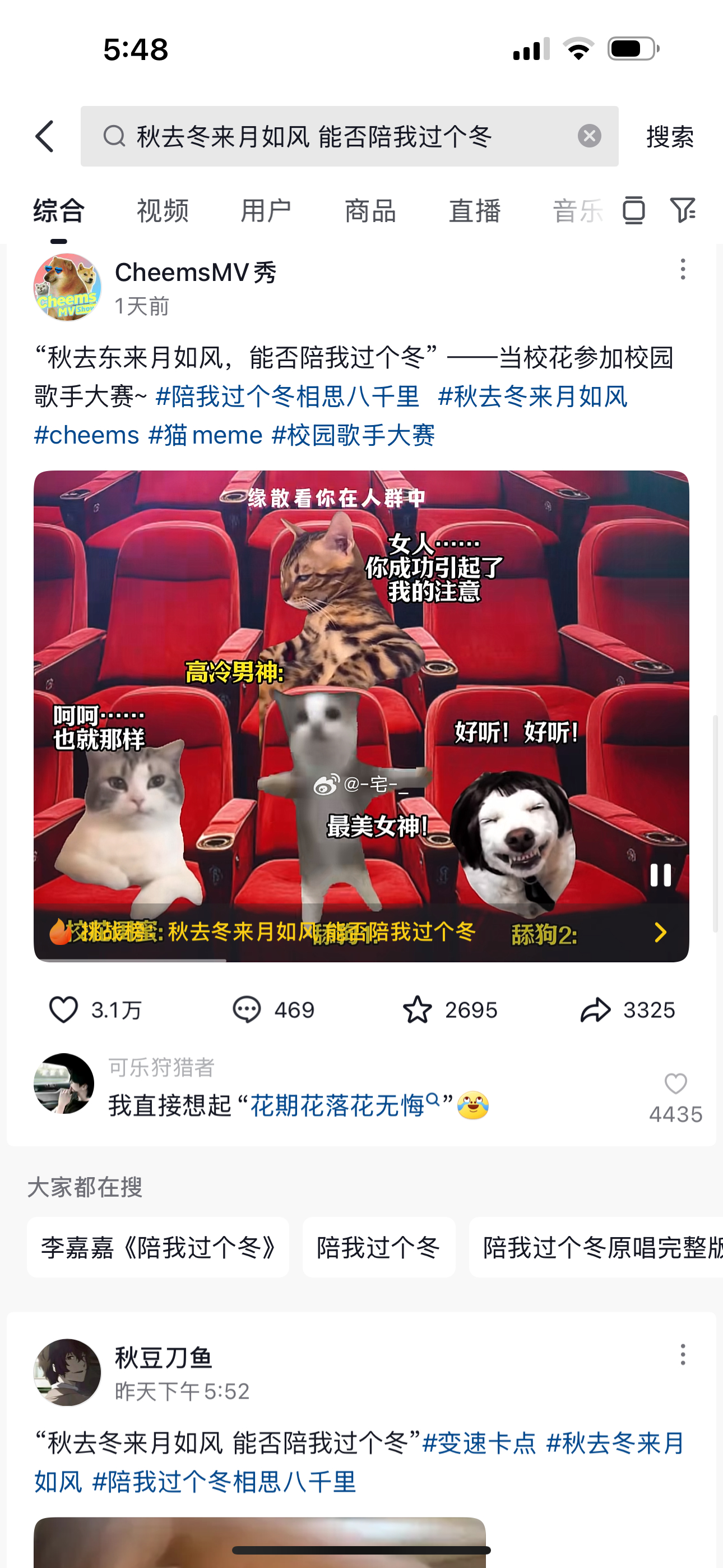
Task: Open the search filter icon
Action: click(x=682, y=211)
